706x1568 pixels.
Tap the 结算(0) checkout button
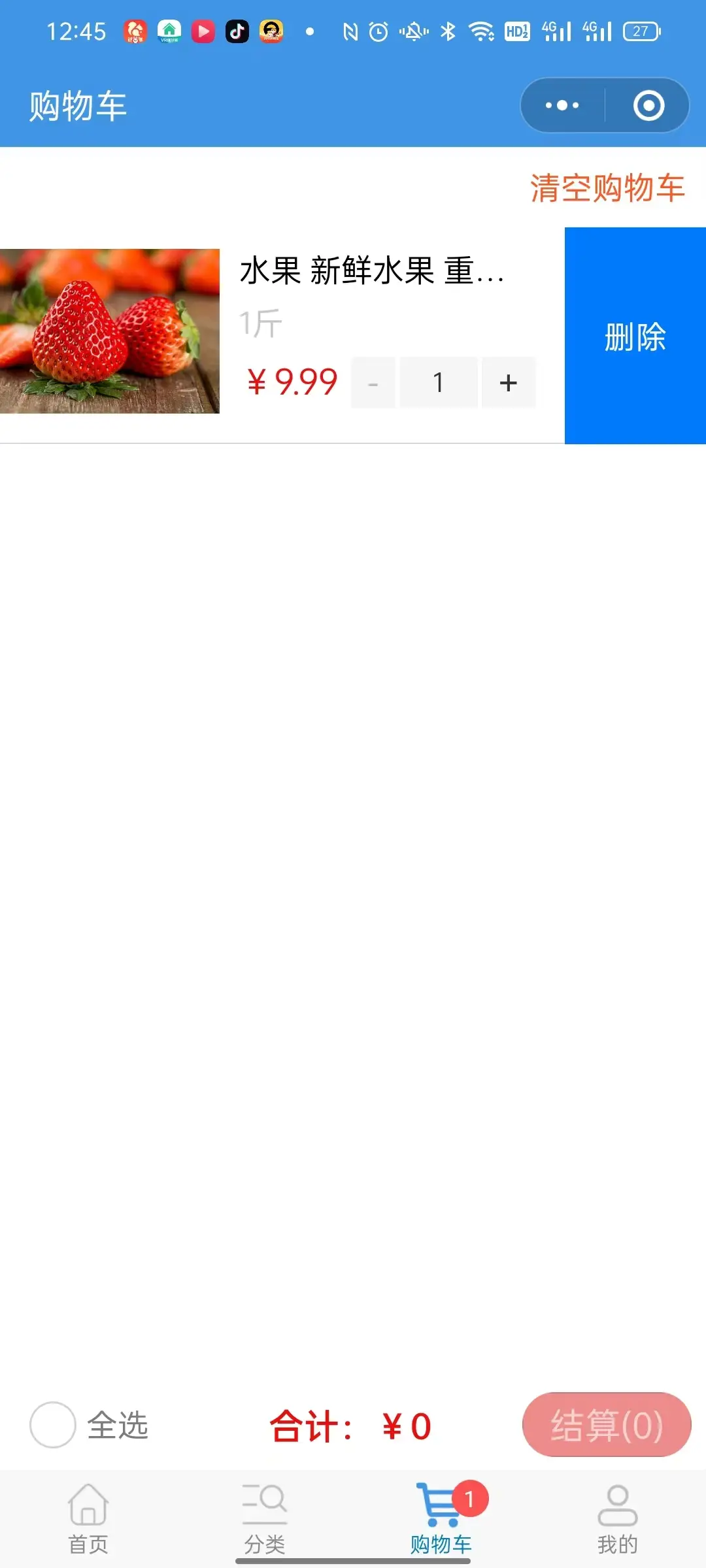point(606,1425)
